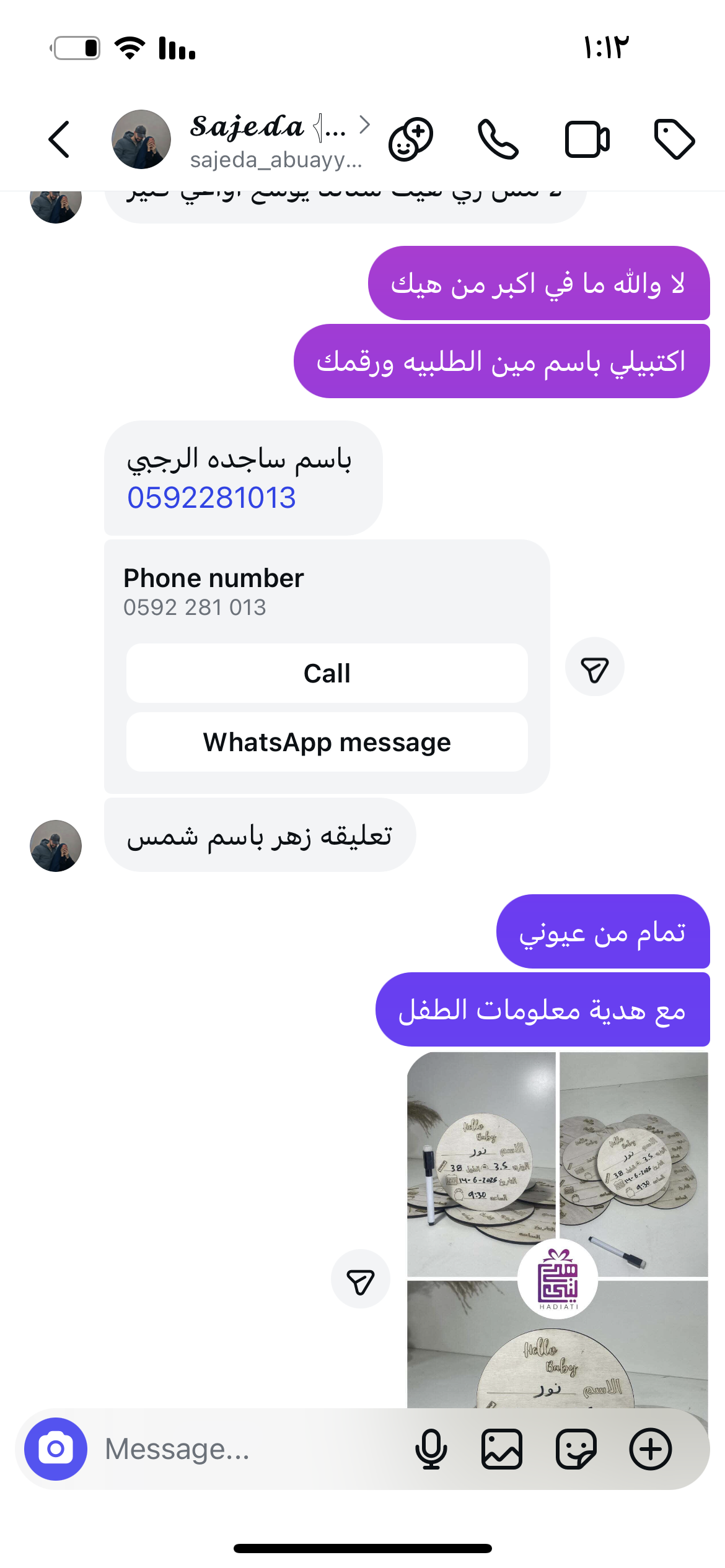Forward the shared photo collage

(360, 1279)
